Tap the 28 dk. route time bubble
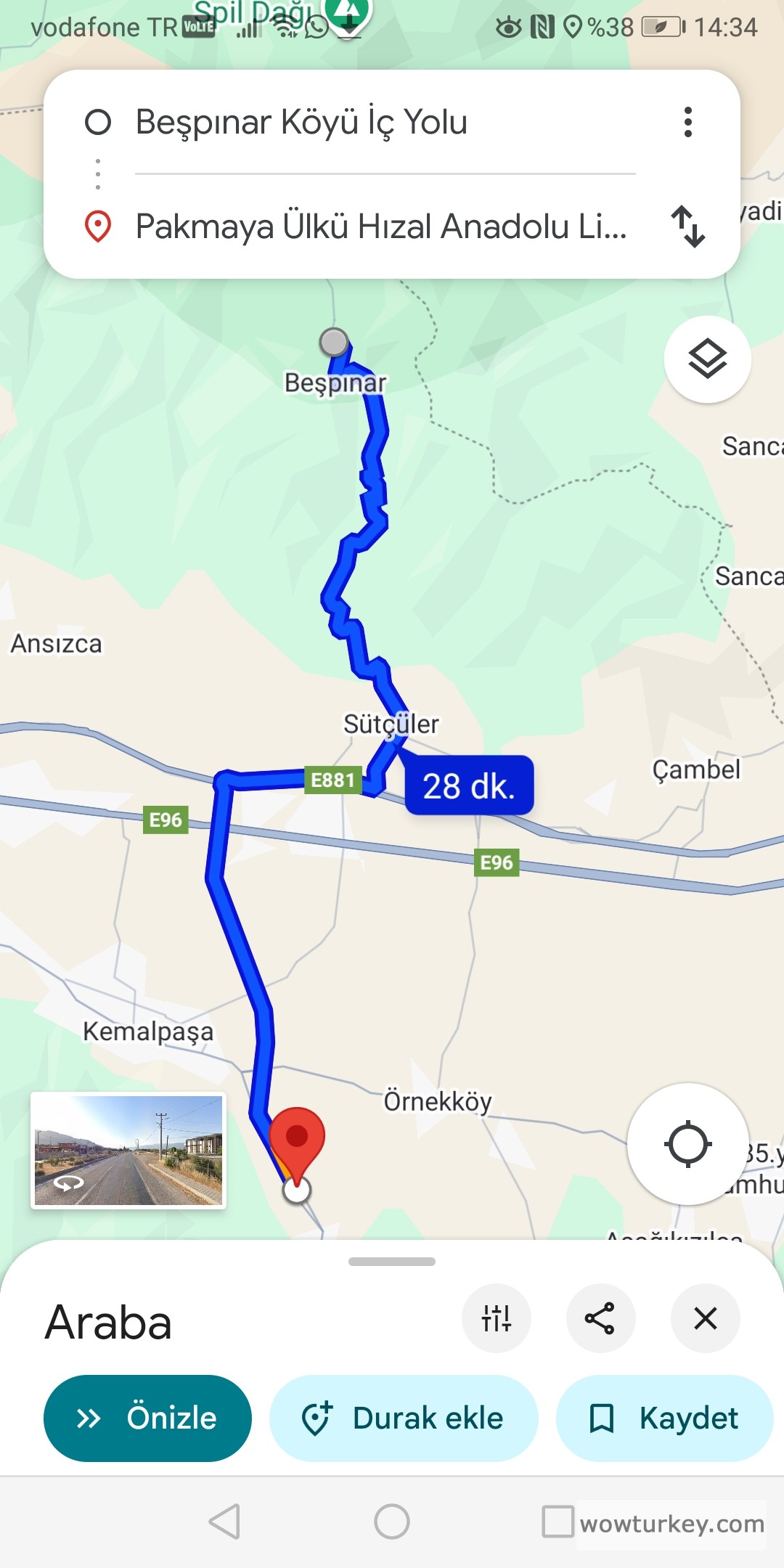 pyautogui.click(x=470, y=786)
